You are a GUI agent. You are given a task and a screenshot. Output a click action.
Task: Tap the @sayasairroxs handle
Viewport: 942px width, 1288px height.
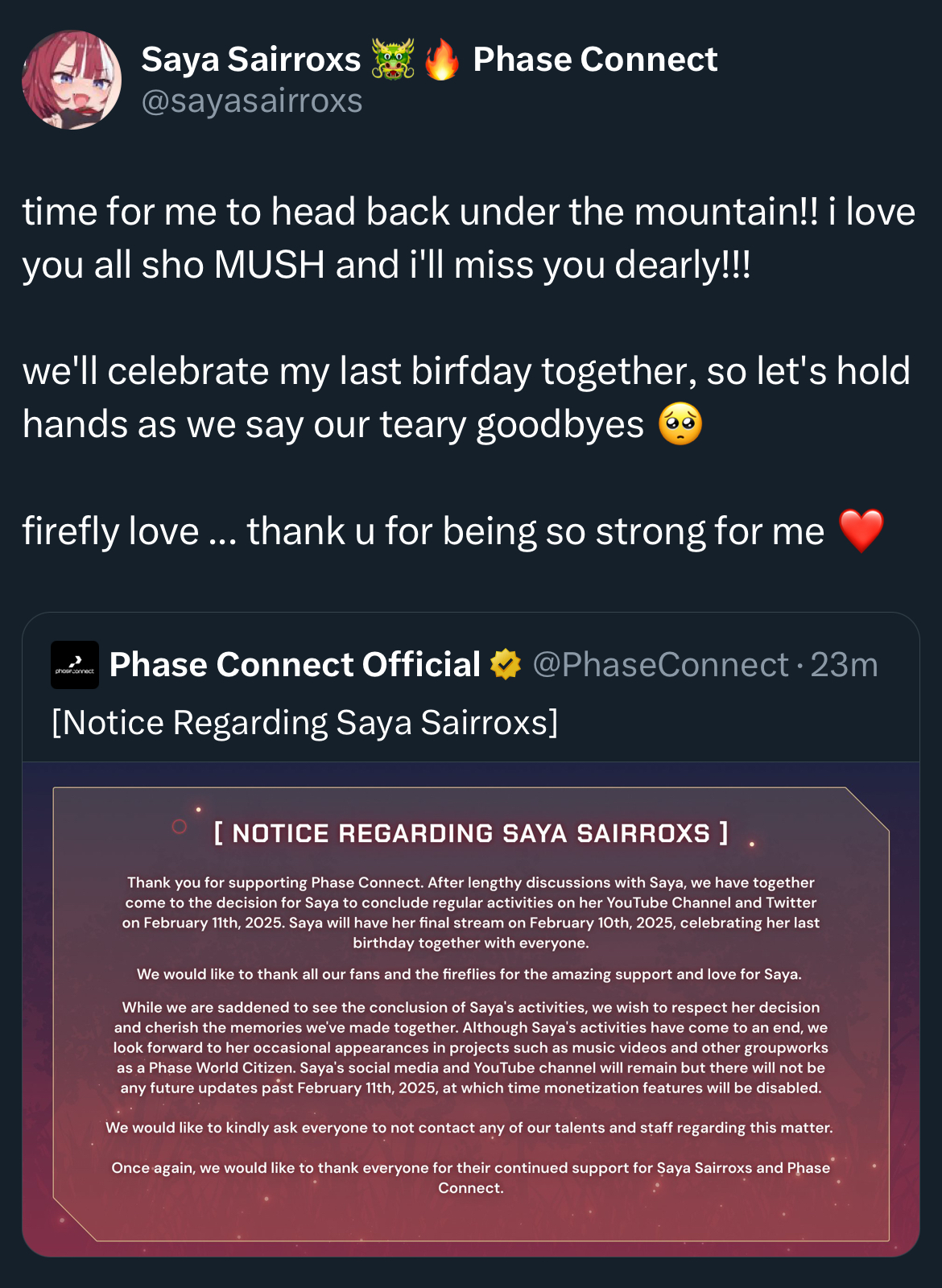coord(252,101)
